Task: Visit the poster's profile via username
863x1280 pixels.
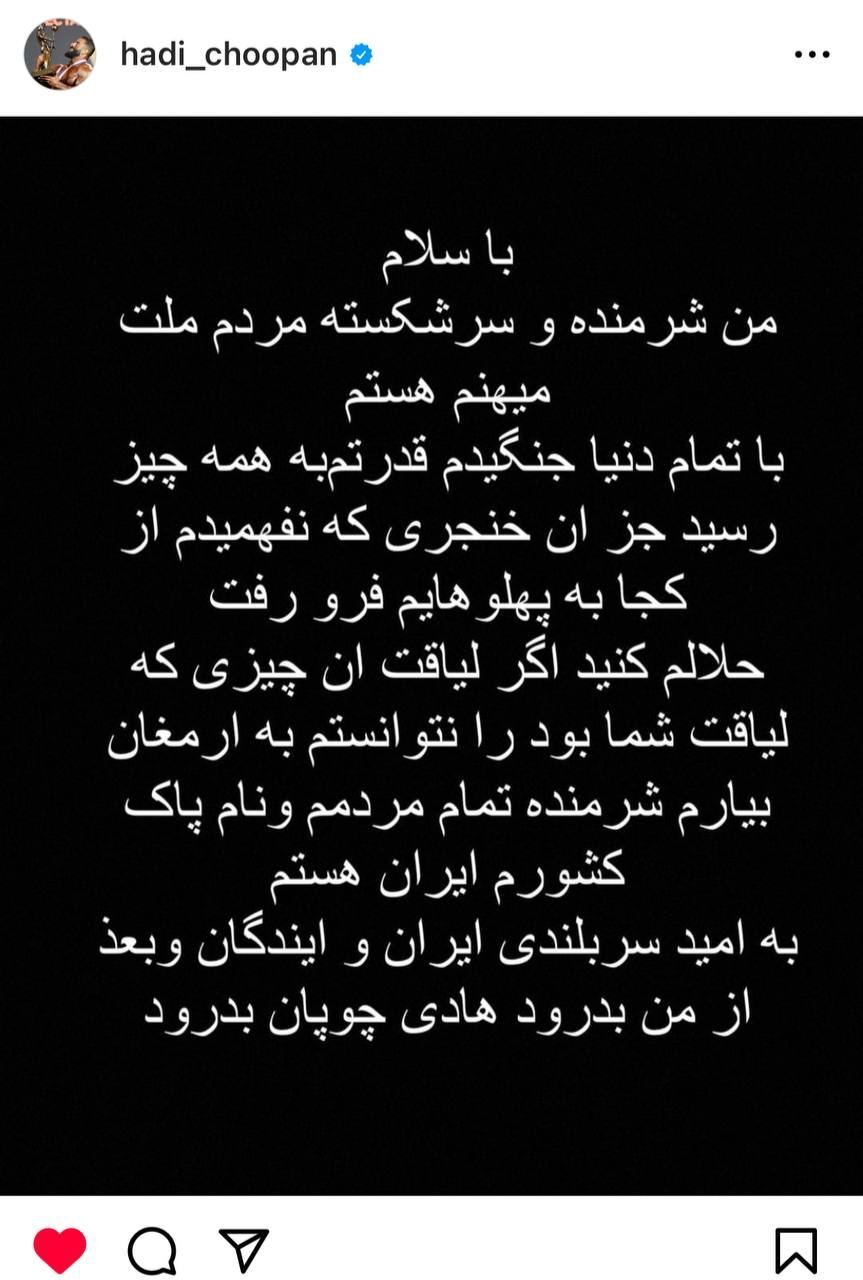Action: (x=228, y=56)
